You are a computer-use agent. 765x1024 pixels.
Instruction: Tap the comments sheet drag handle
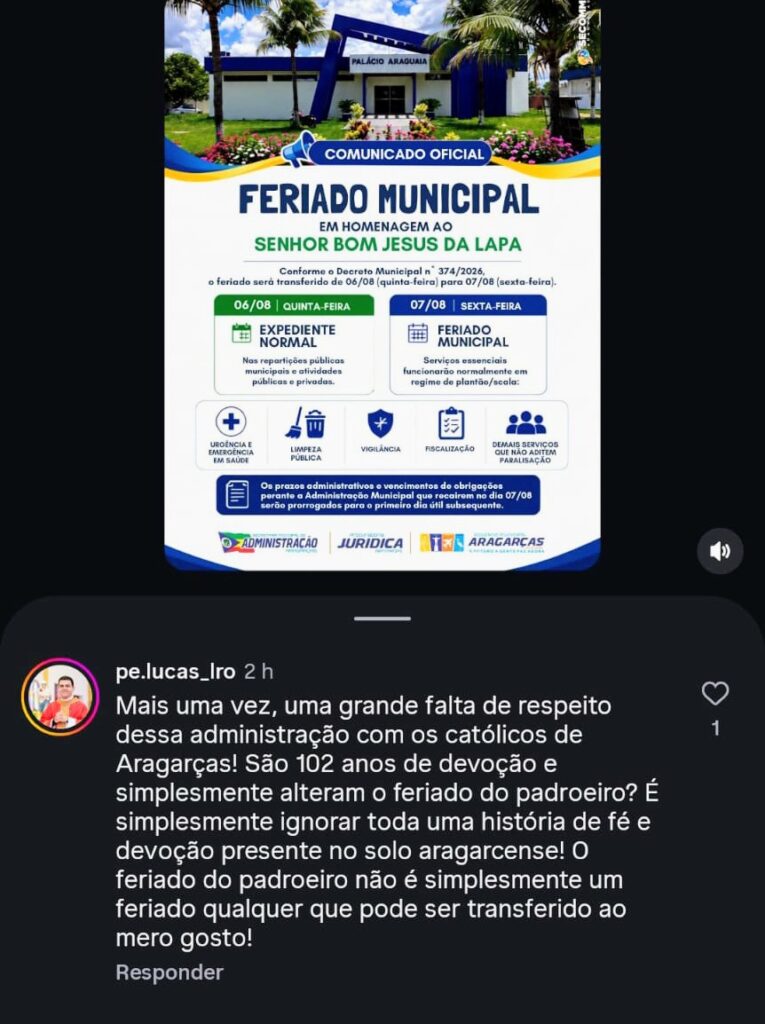382,618
